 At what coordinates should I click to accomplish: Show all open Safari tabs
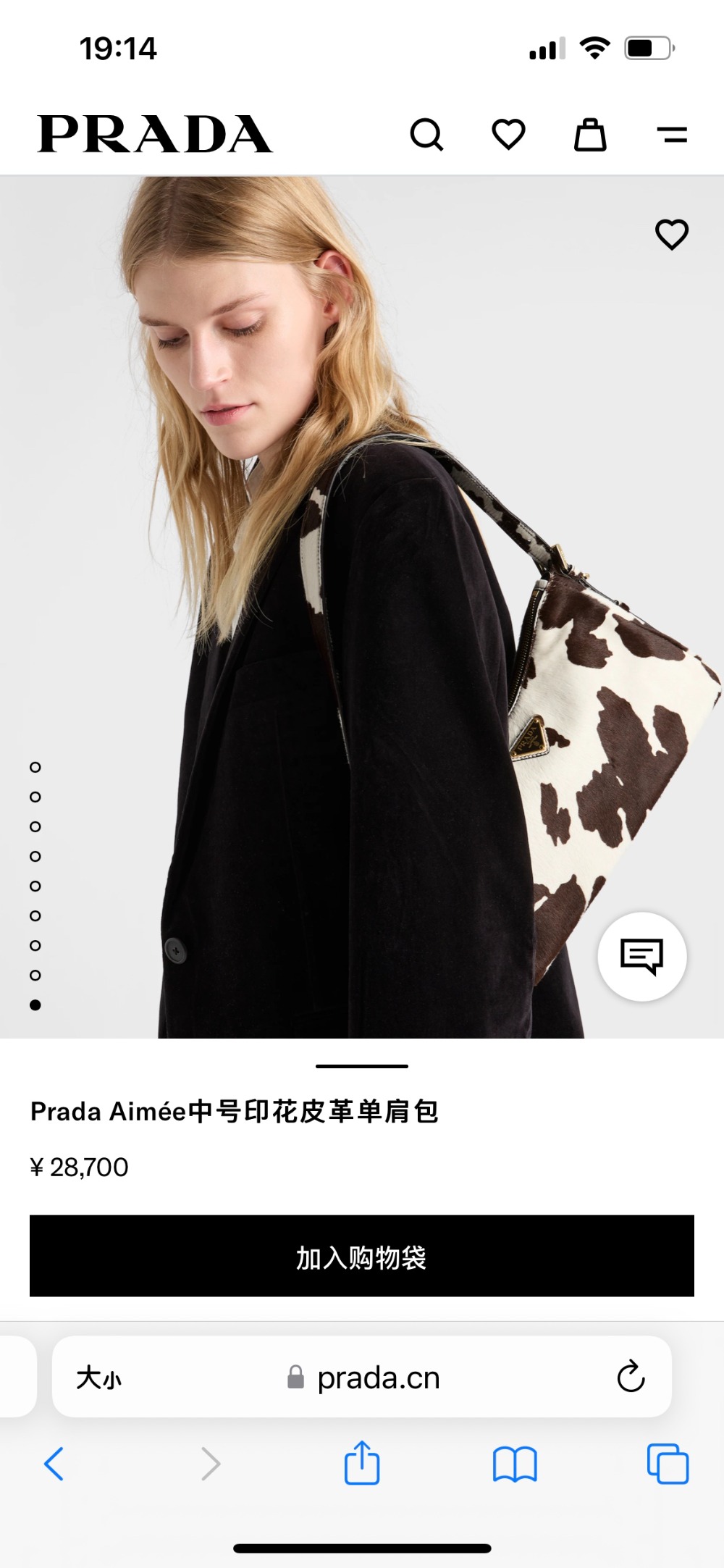[x=668, y=1464]
